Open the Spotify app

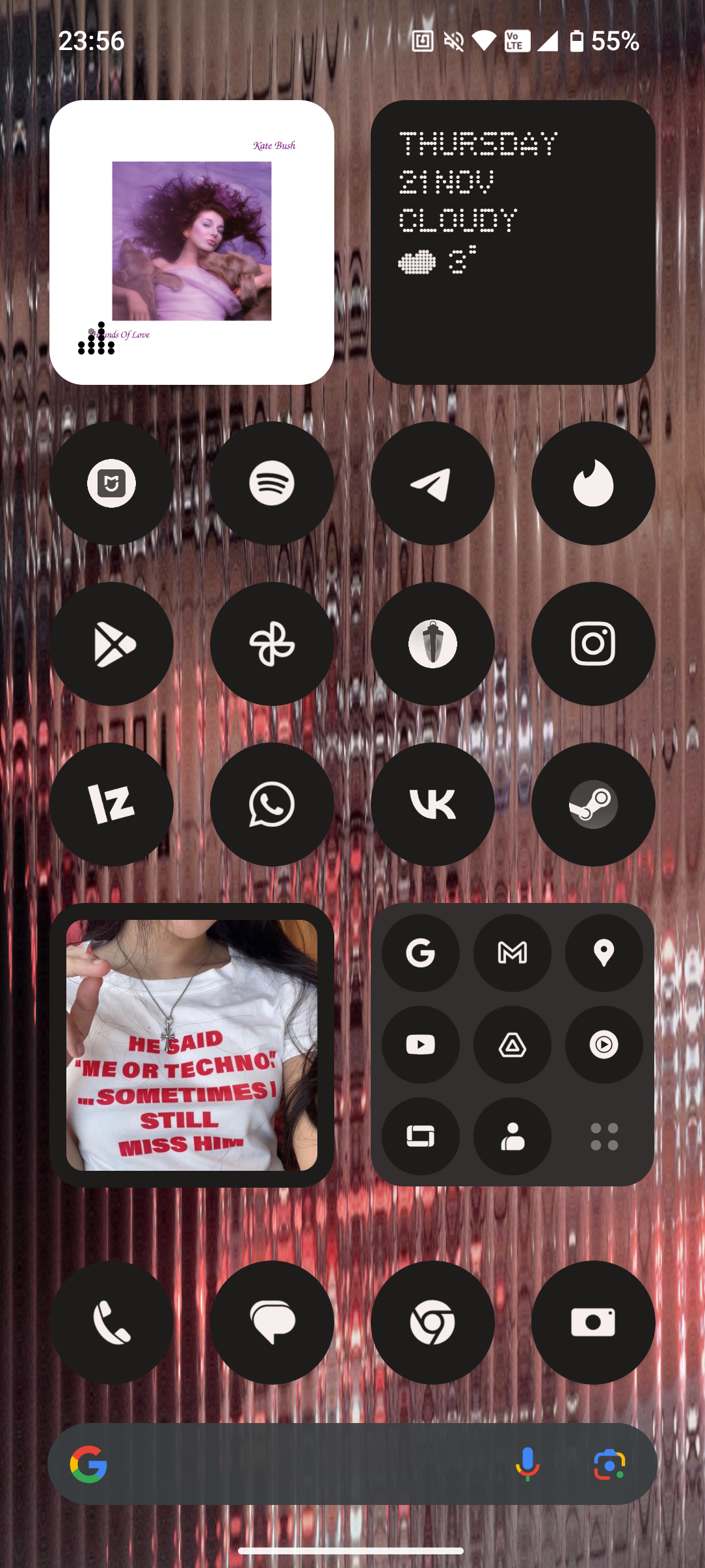(x=272, y=483)
